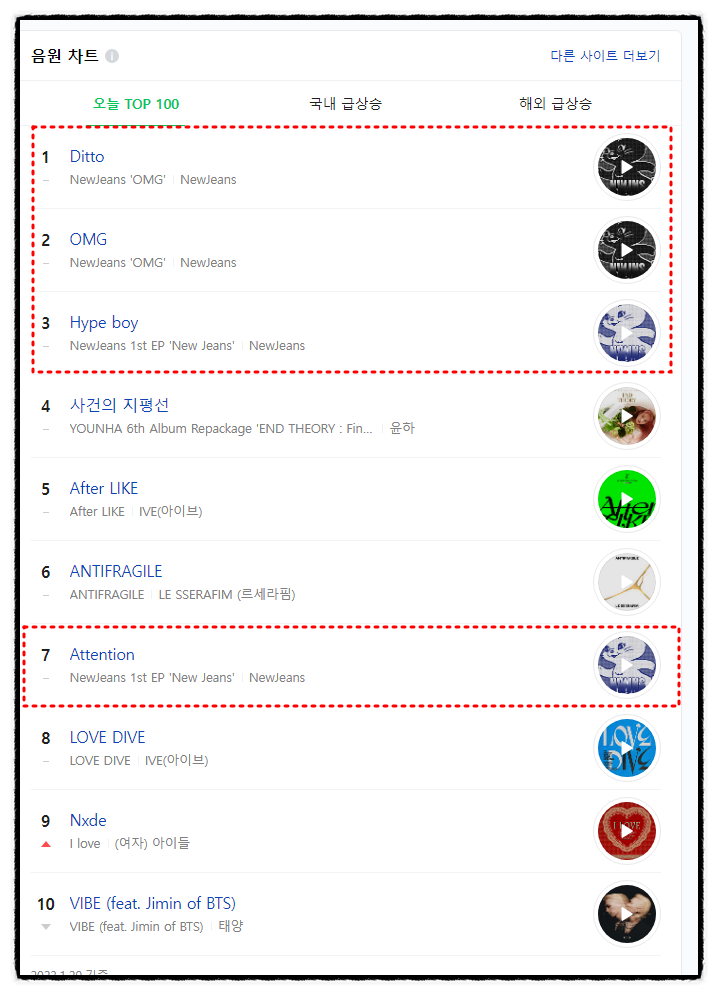Play Attention from the chart

627,665
